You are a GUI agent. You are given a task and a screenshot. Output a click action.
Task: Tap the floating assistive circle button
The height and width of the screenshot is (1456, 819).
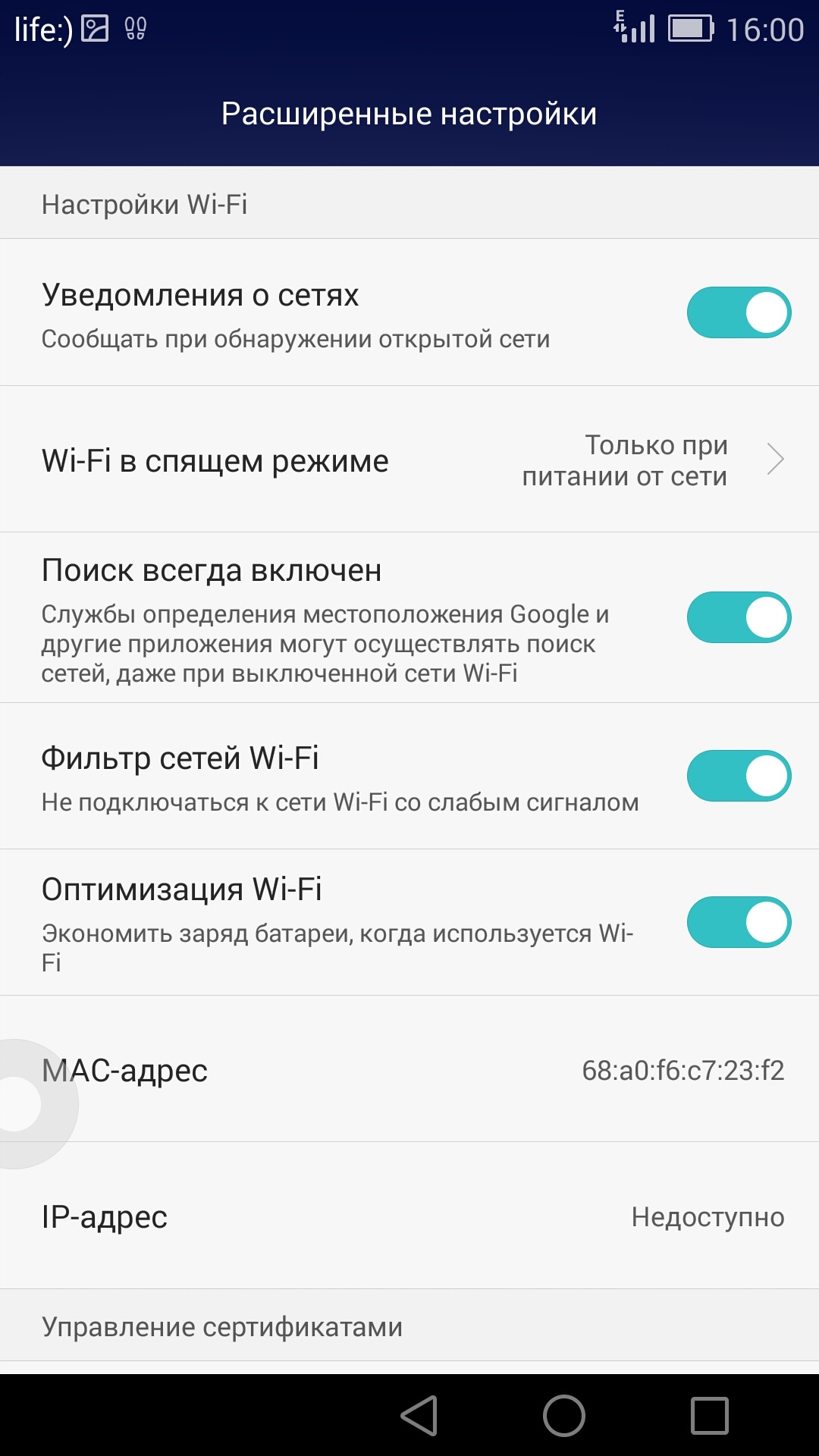[x=21, y=1104]
